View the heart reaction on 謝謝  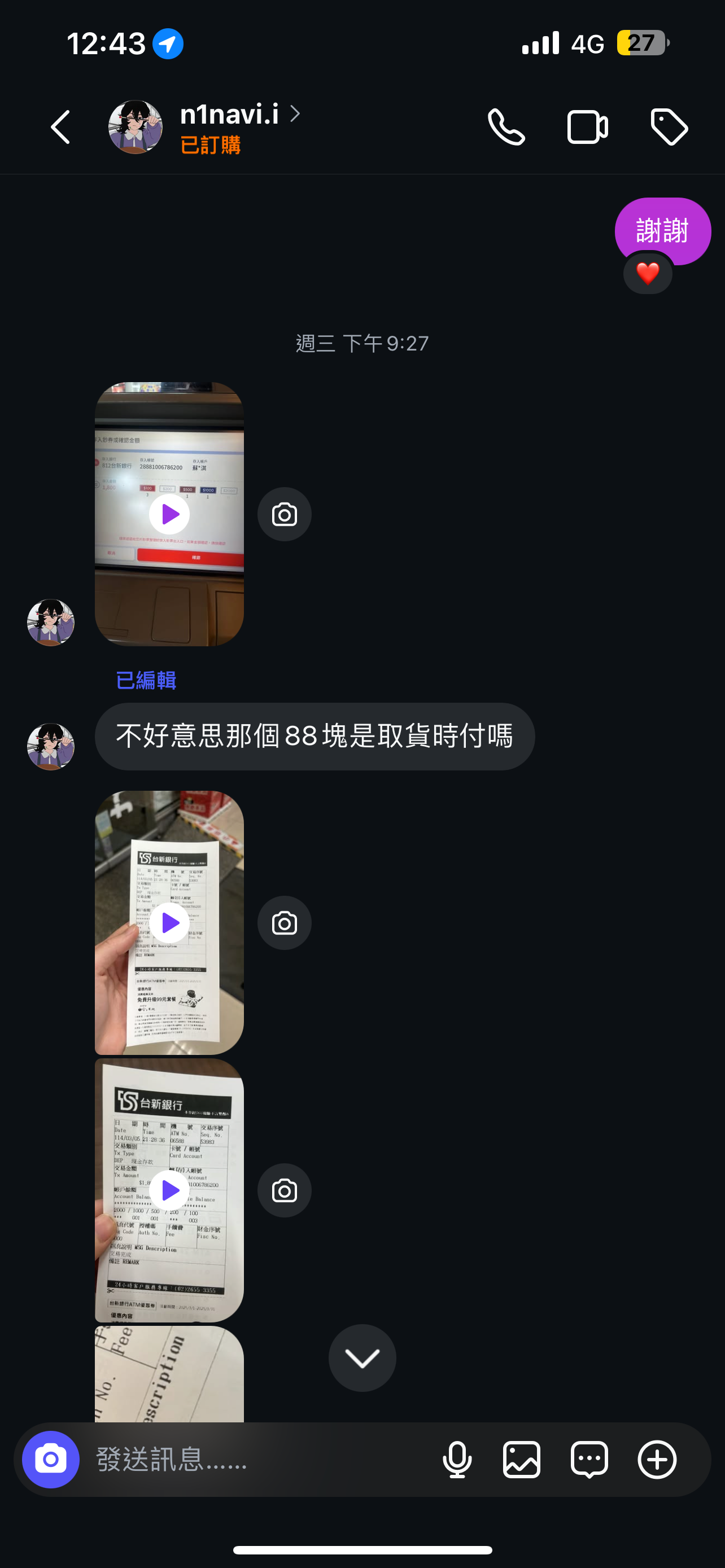pyautogui.click(x=647, y=273)
